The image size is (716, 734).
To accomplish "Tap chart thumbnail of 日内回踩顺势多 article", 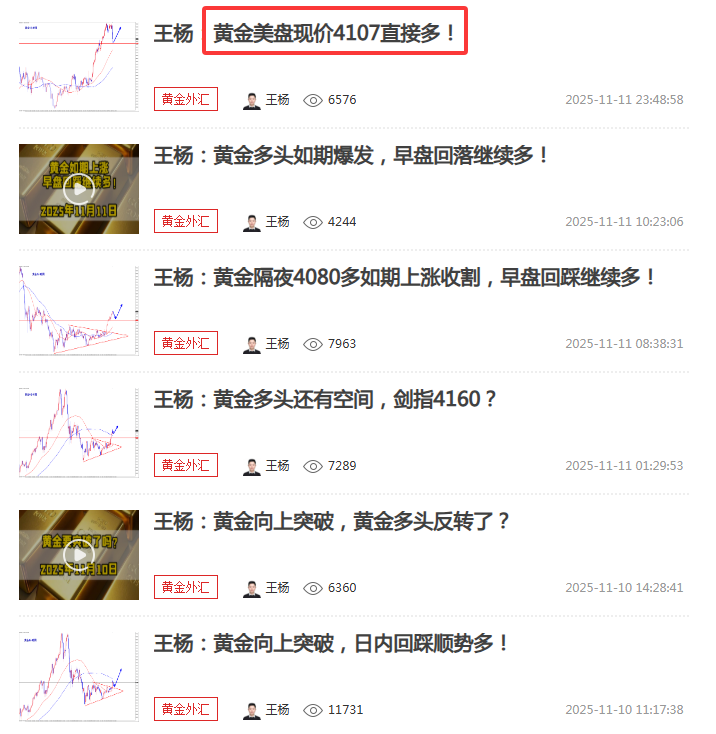I will point(79,676).
